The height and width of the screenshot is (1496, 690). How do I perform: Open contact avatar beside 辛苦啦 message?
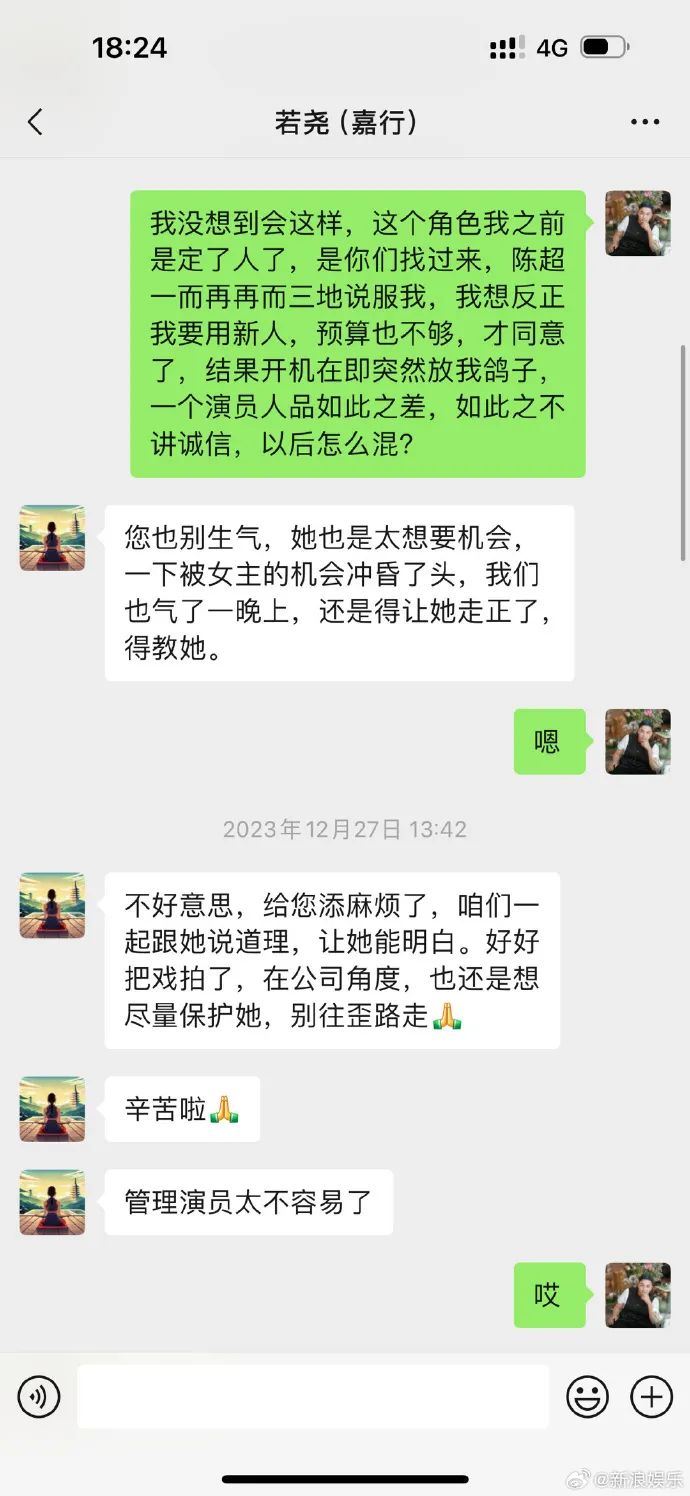pos(52,1109)
